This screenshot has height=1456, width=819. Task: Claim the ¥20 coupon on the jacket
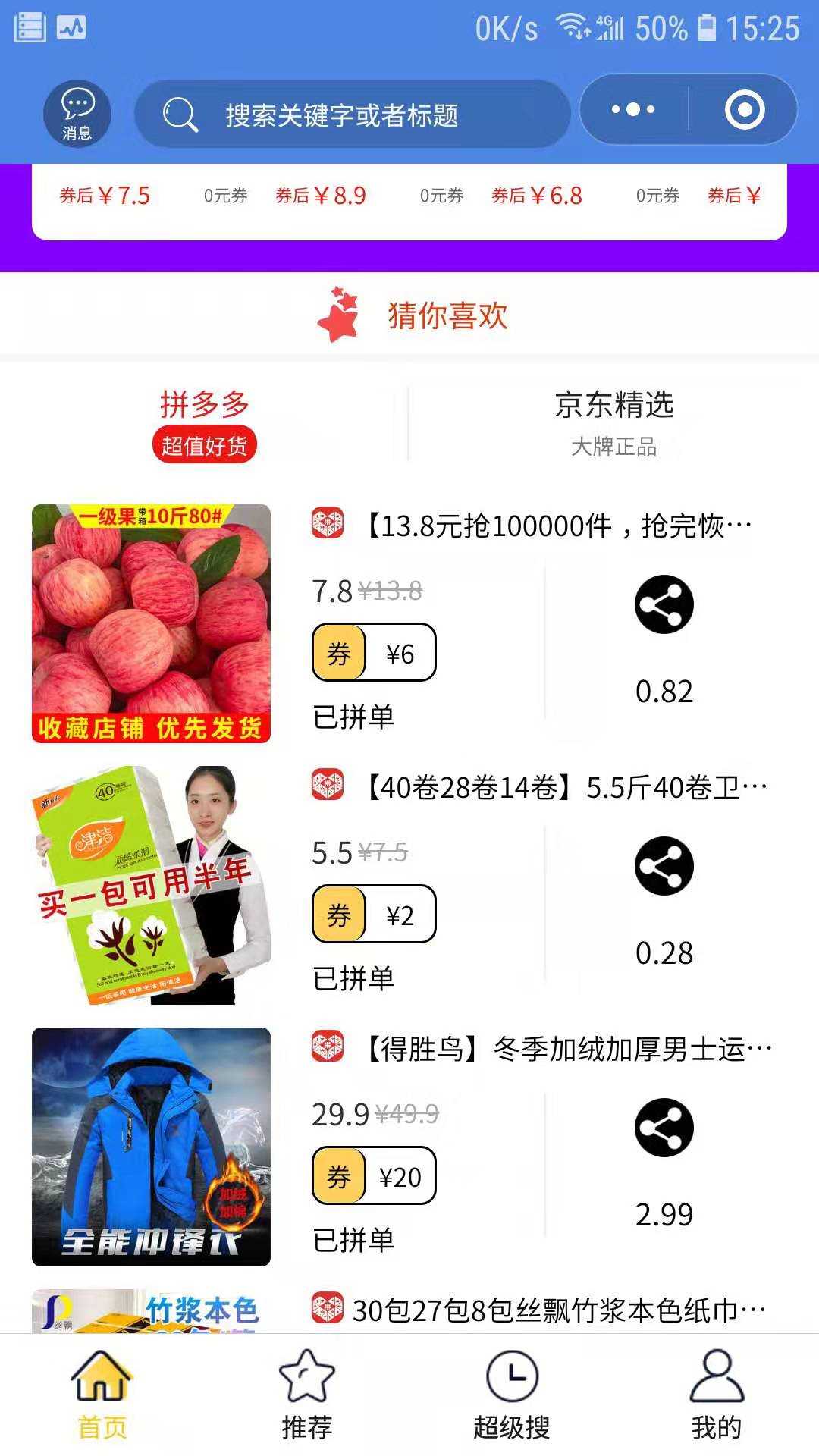pos(374,1176)
